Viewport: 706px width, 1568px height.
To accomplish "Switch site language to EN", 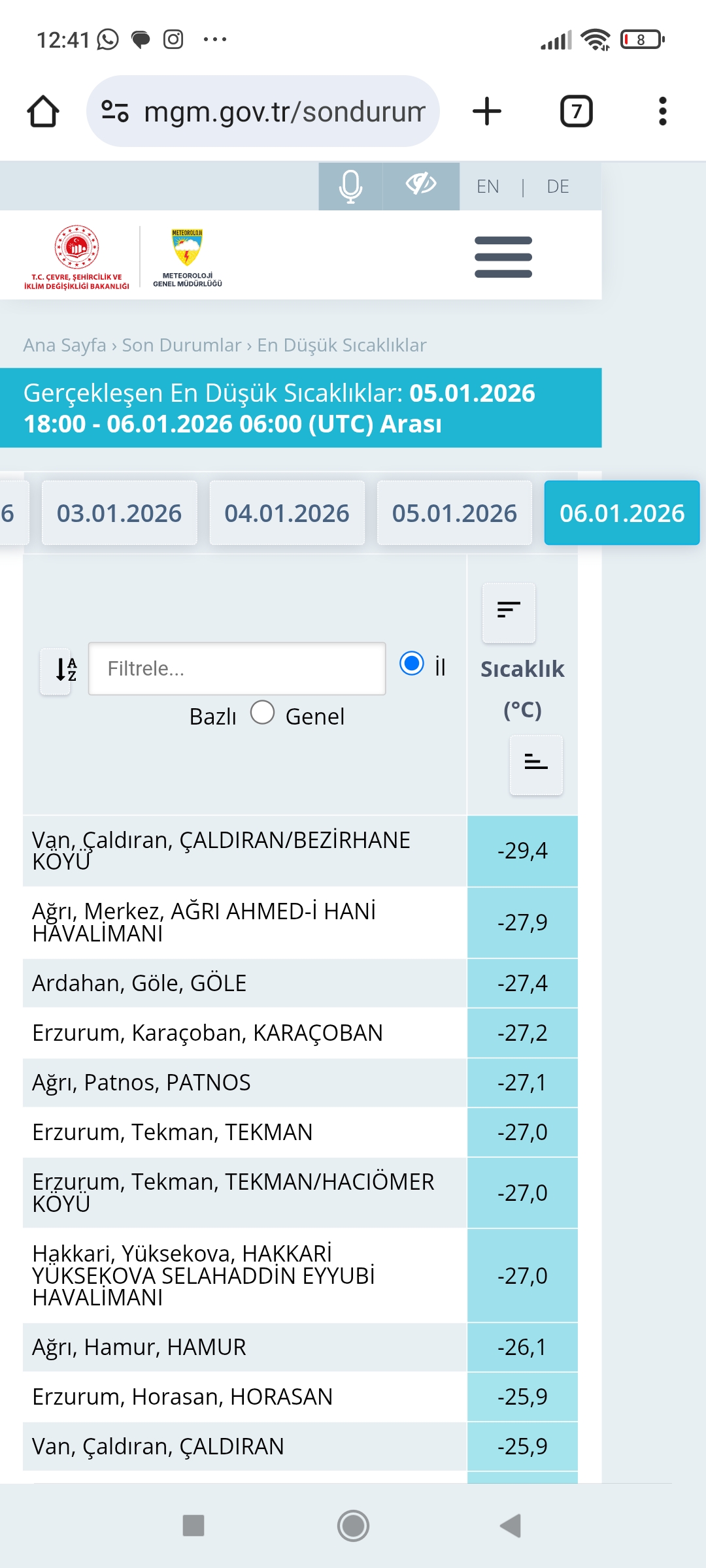I will [x=488, y=187].
